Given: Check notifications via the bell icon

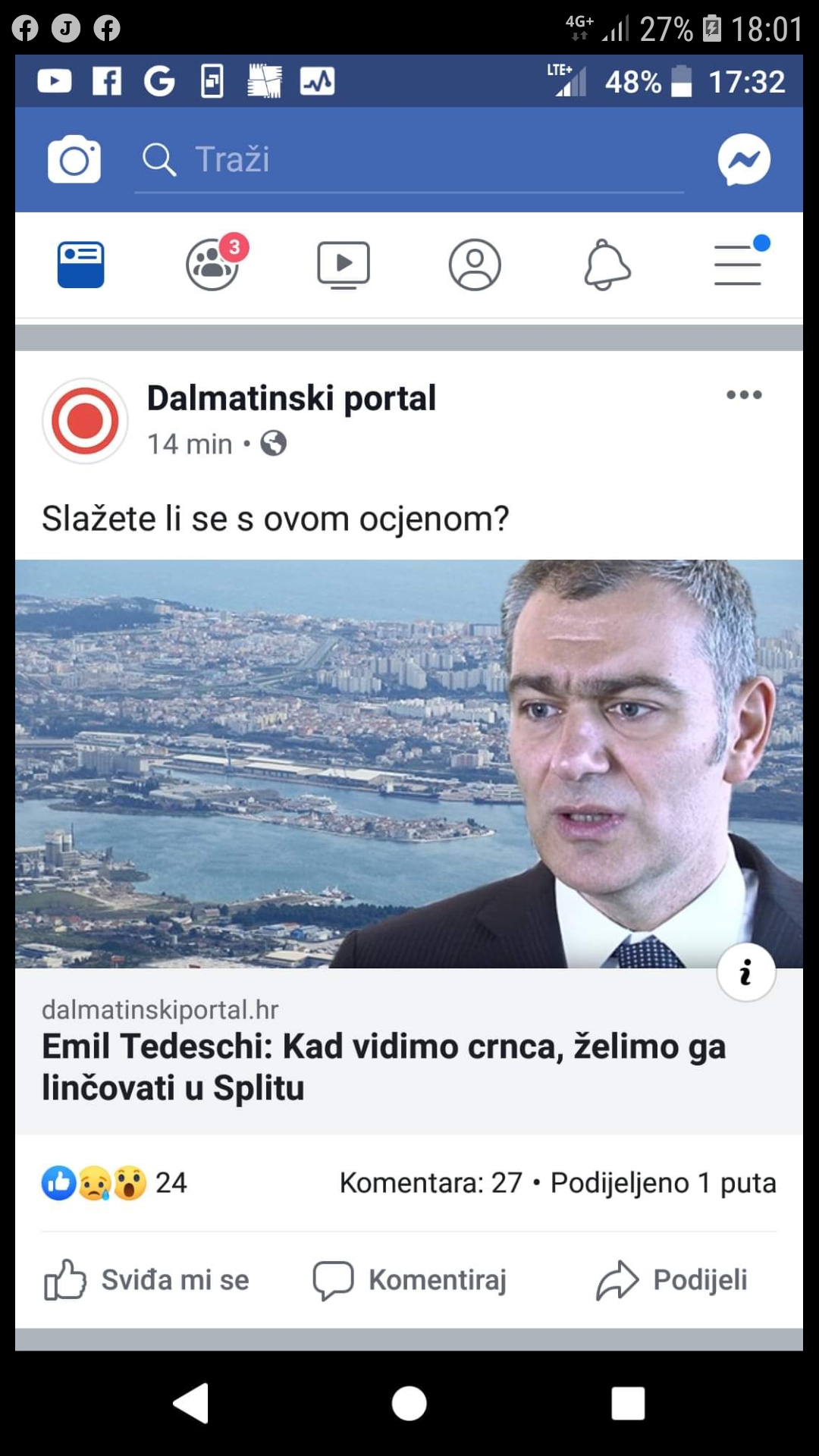Looking at the screenshot, I should 607,265.
